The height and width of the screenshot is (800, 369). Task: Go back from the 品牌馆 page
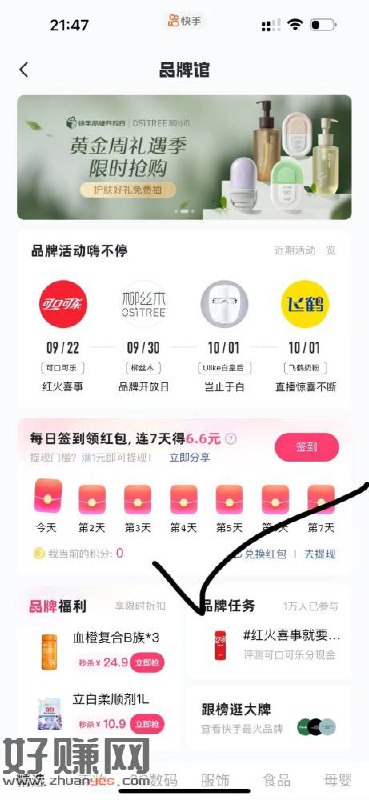tap(23, 70)
